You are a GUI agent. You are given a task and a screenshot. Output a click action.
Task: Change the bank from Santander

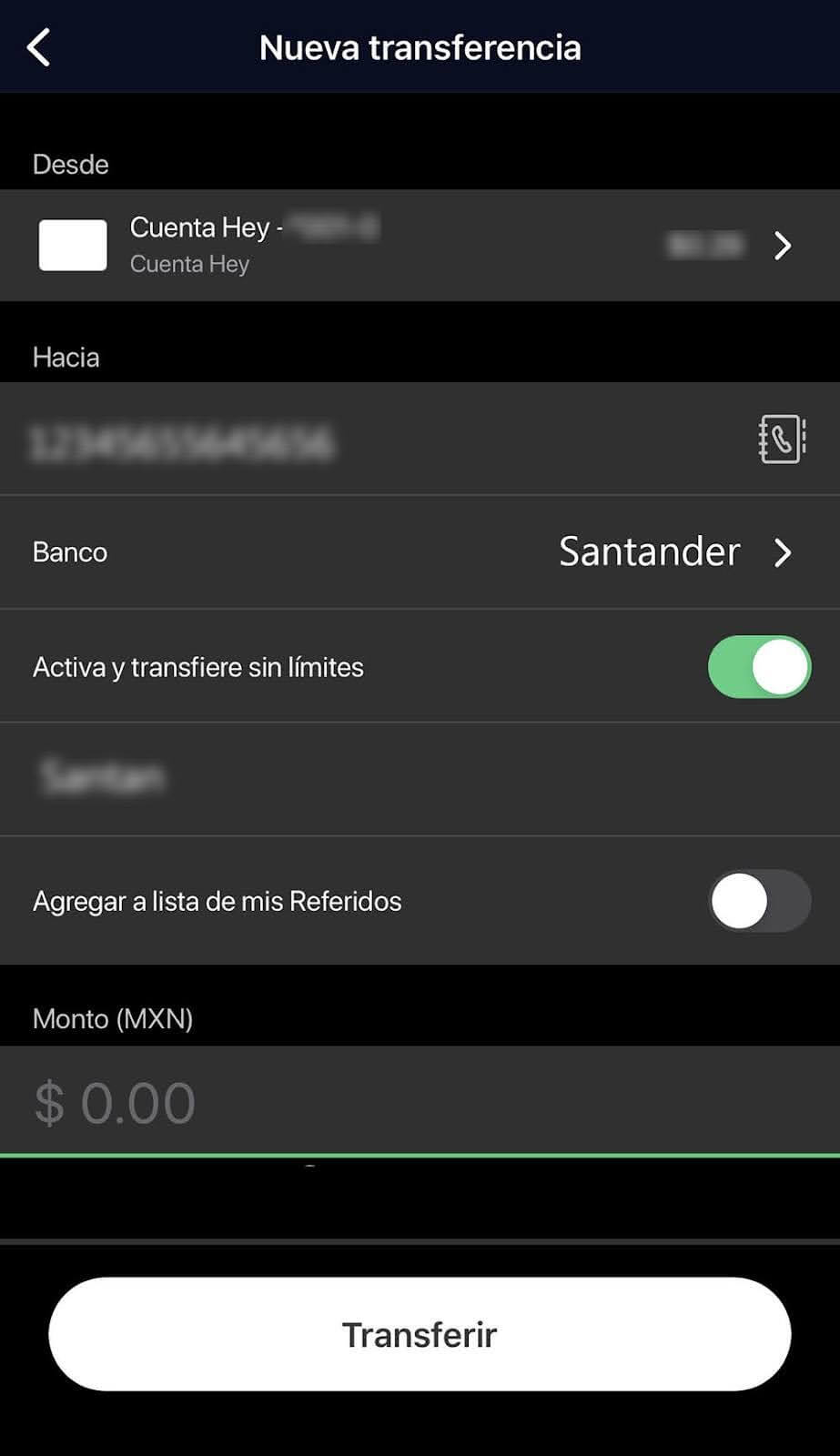(x=673, y=552)
